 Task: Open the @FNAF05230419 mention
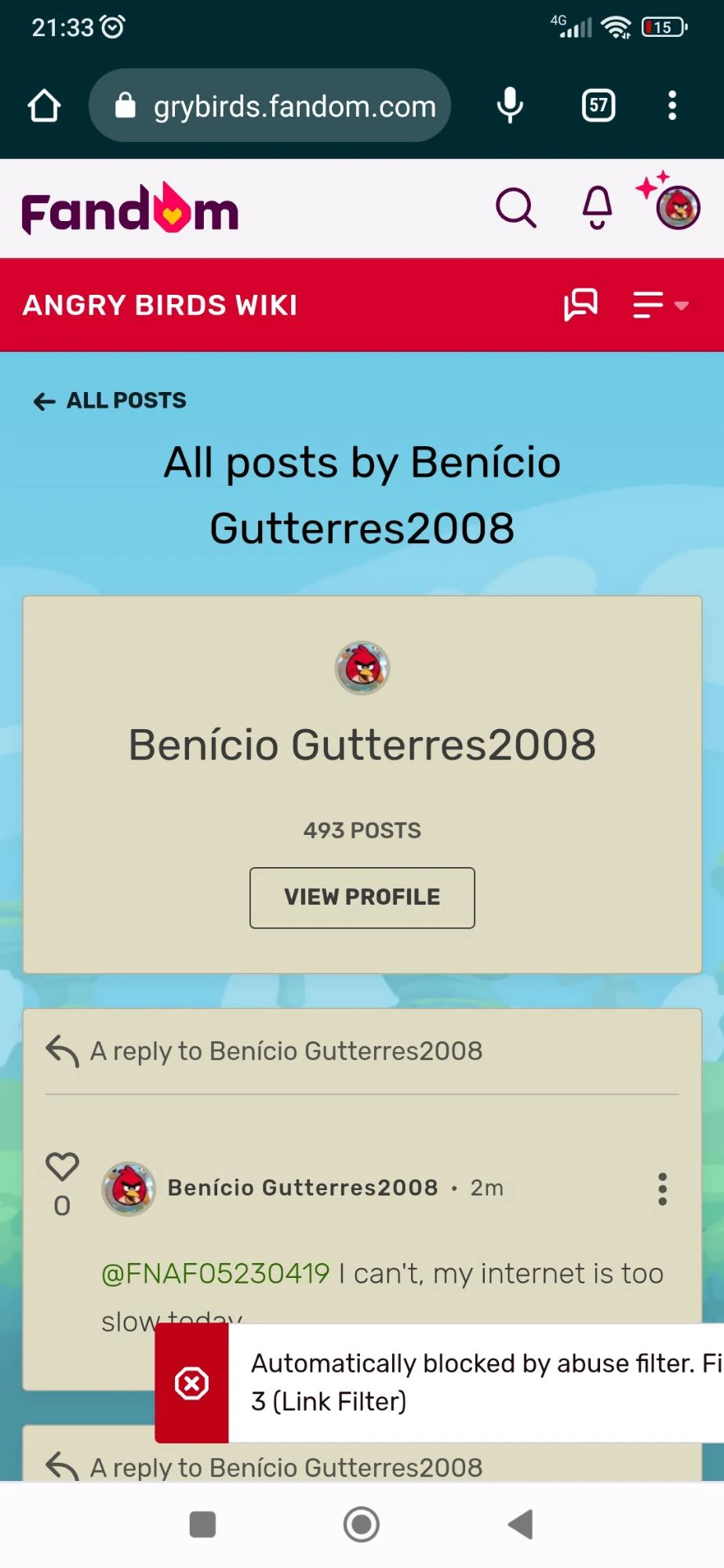(216, 1274)
